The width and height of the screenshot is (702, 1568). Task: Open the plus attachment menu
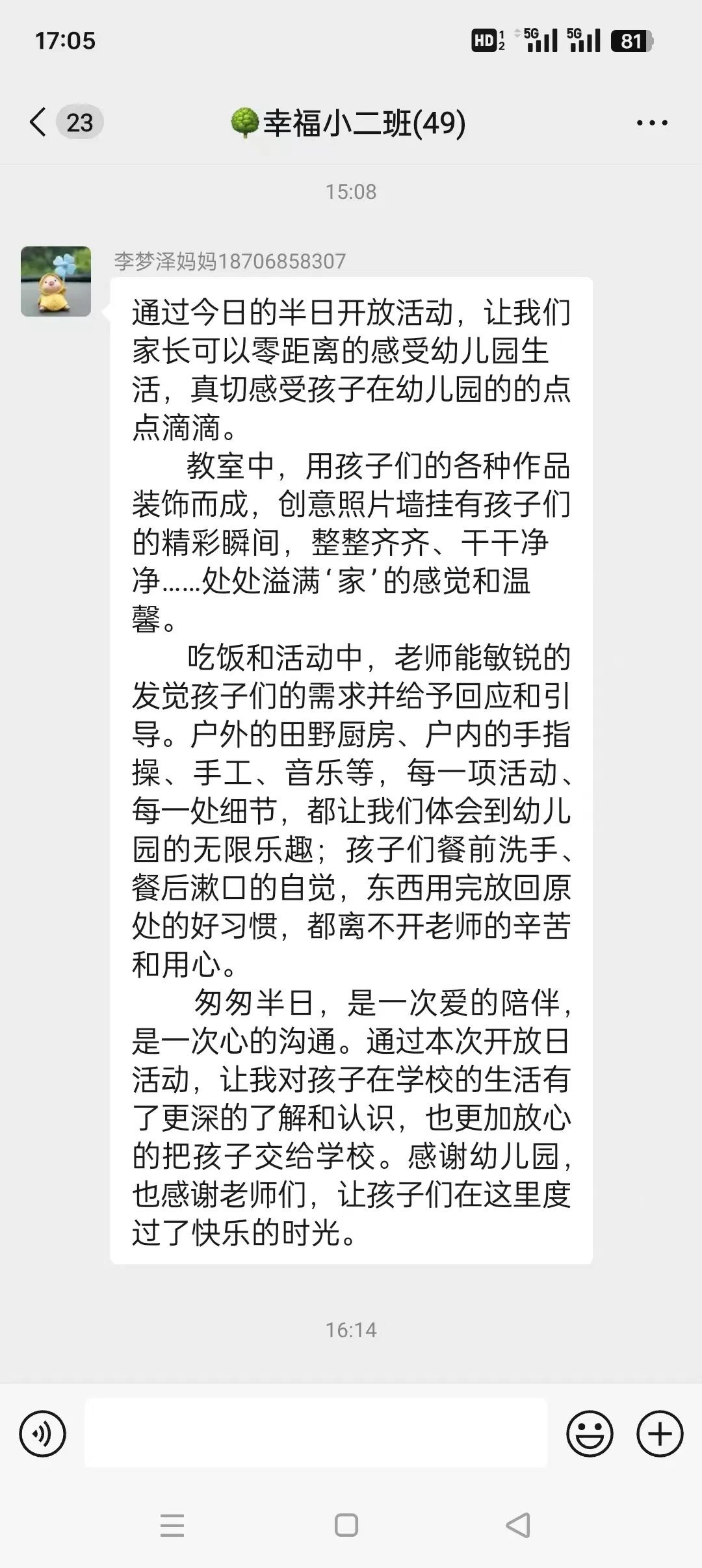pyautogui.click(x=660, y=1433)
